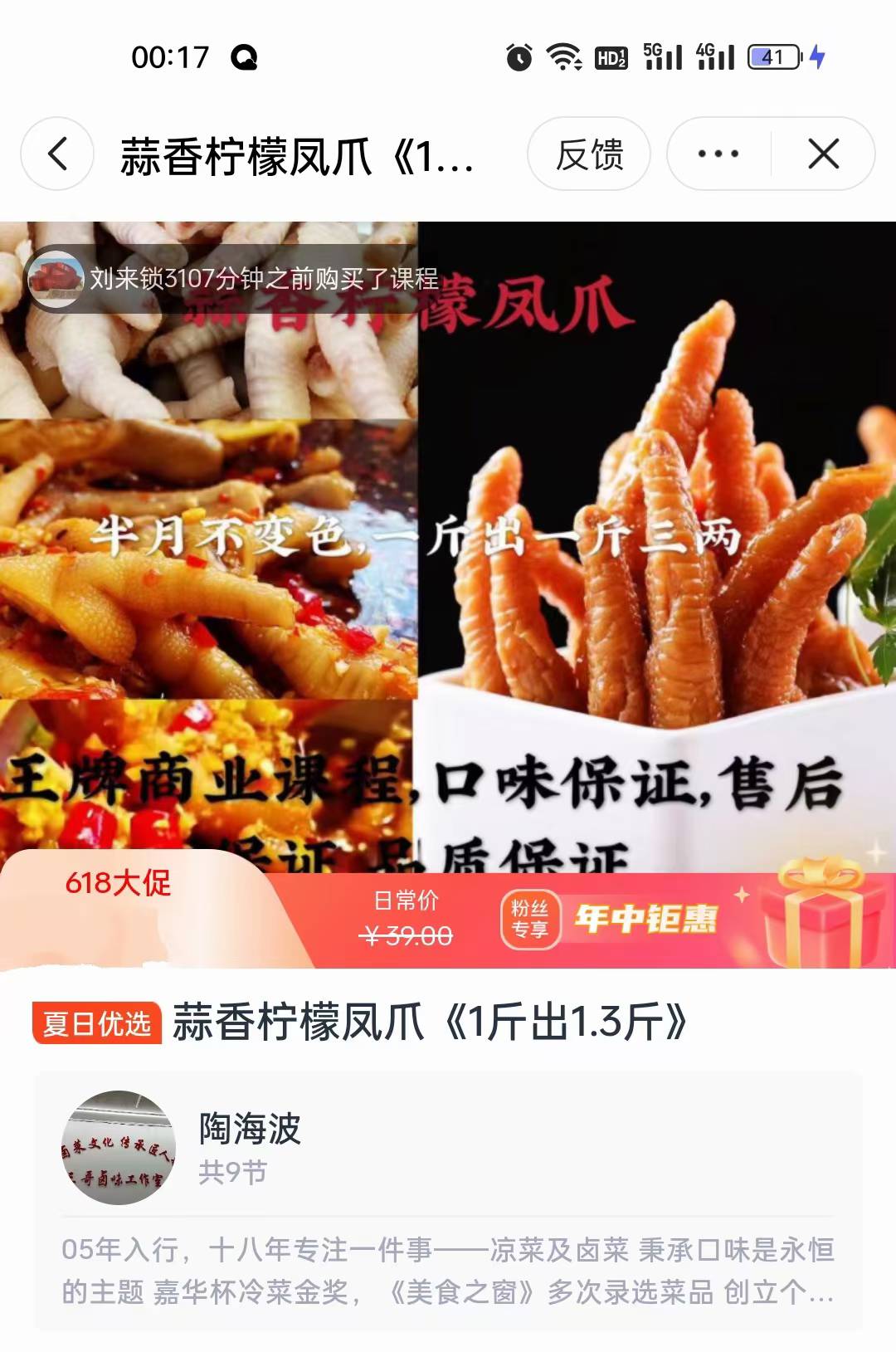
Task: Tap the 5G signal strength icon
Action: click(x=664, y=56)
